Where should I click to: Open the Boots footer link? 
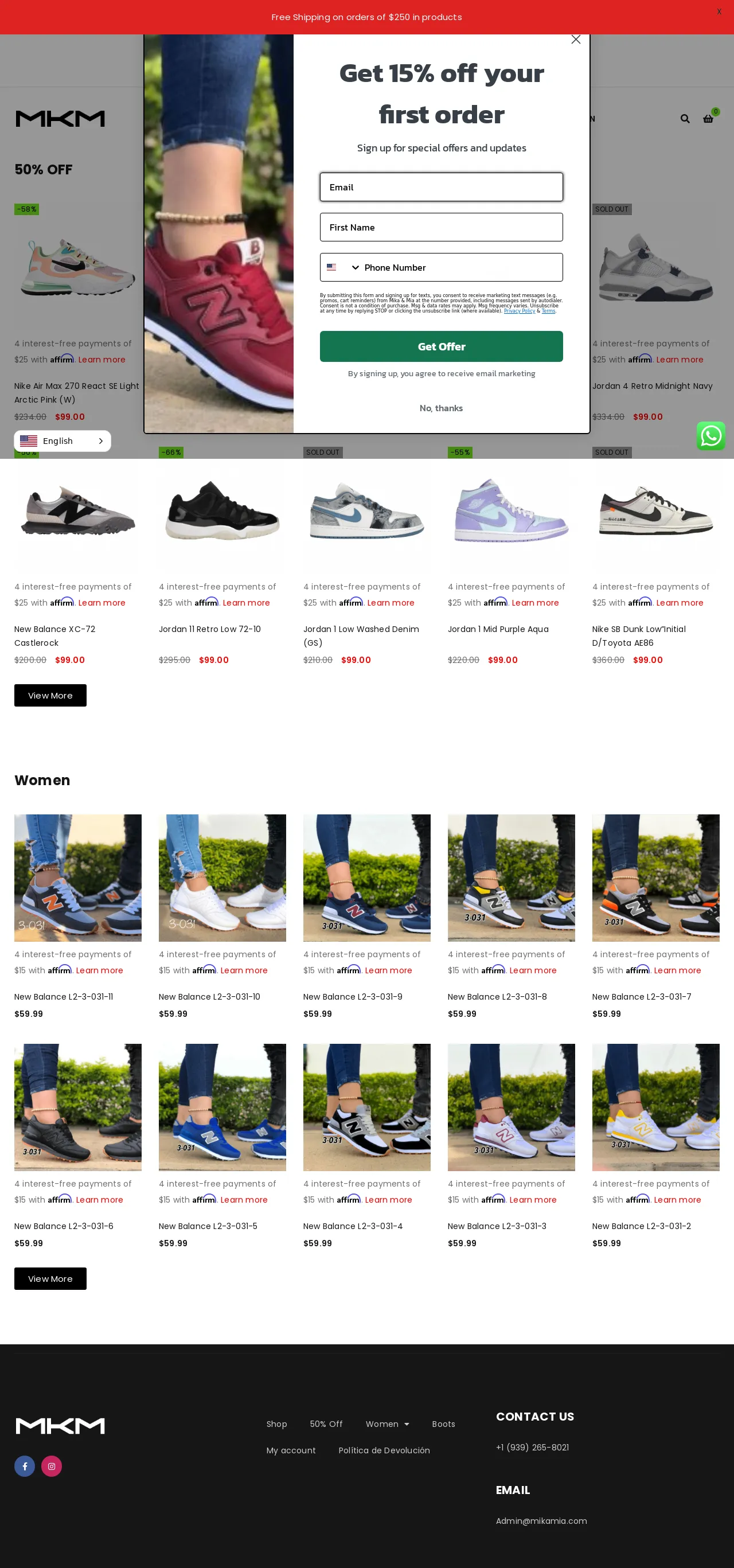[x=443, y=1423]
